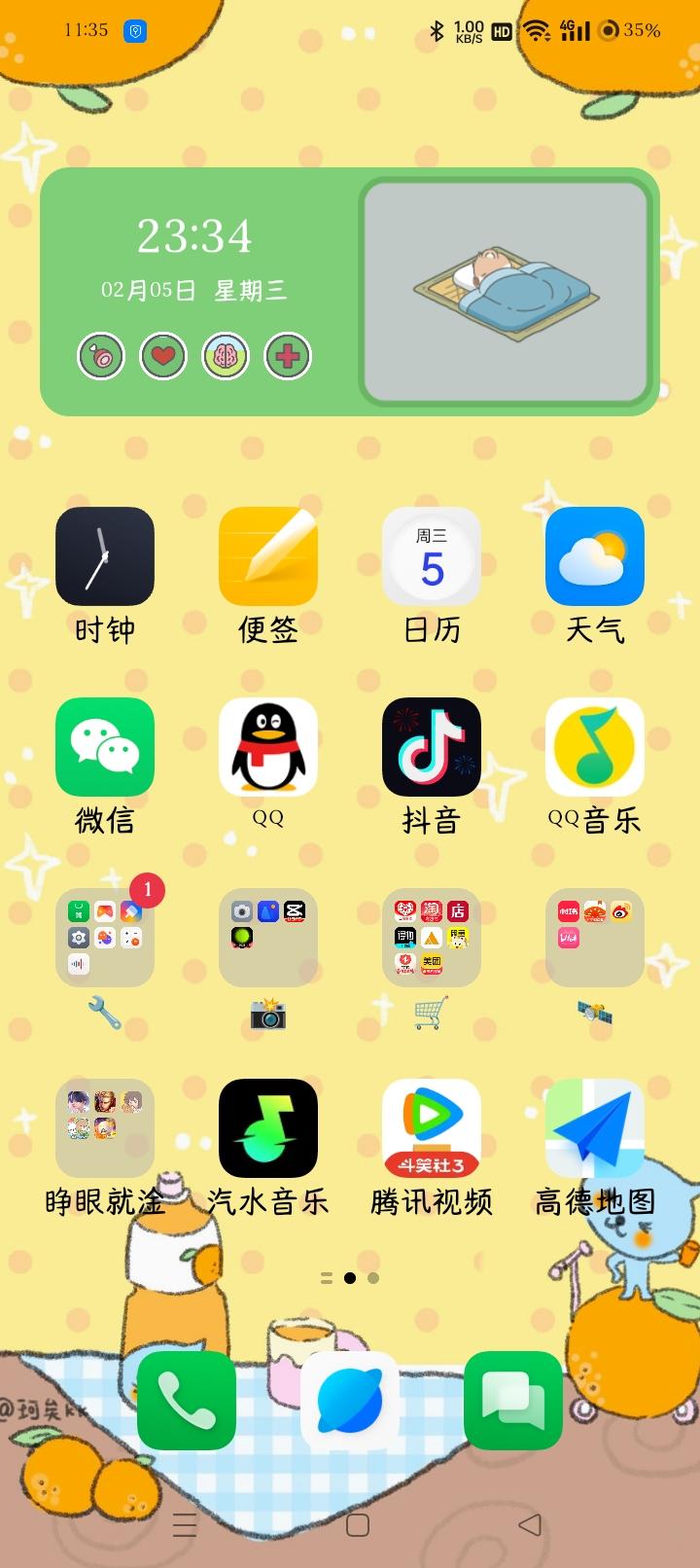
Task: Open Douyin (抖音)
Action: pos(431,747)
